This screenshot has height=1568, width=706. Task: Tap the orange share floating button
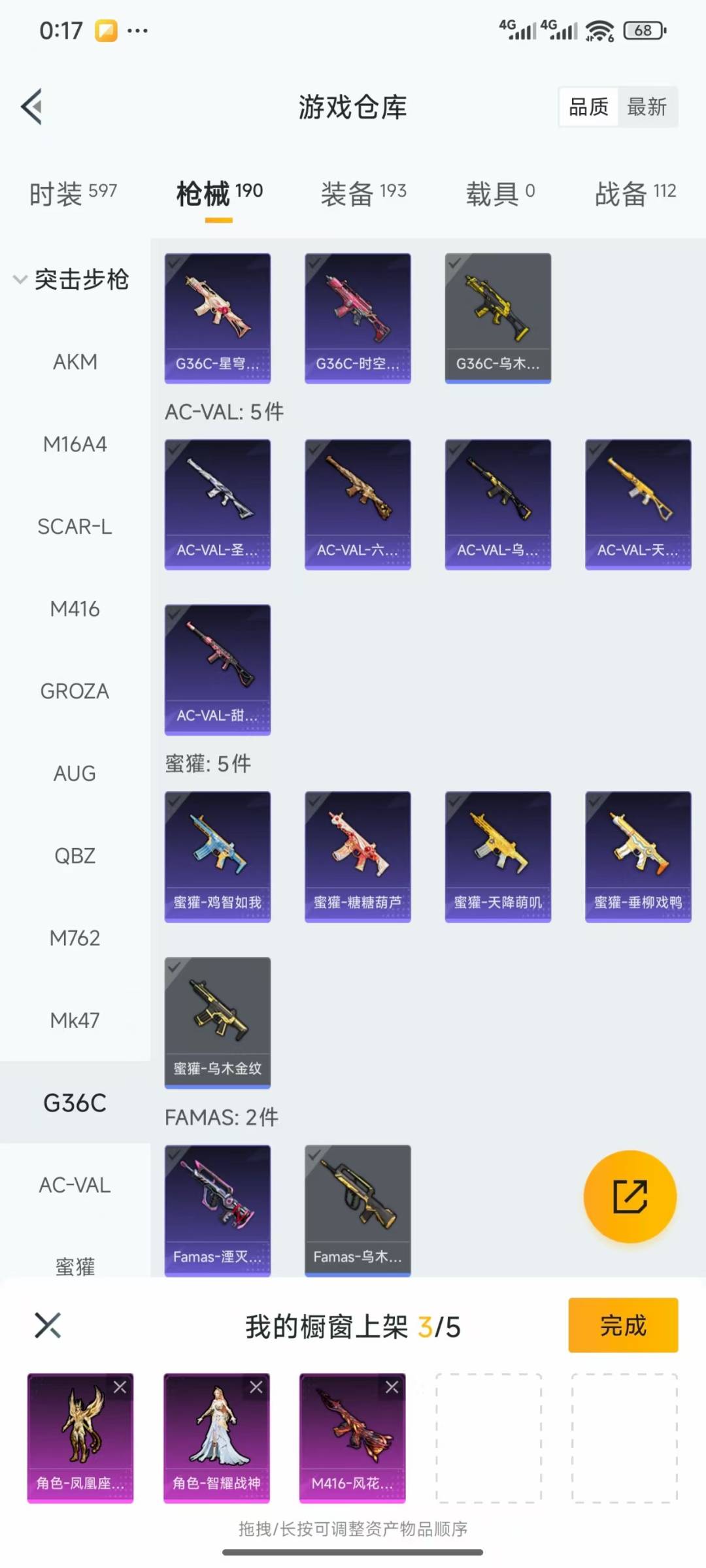(630, 1196)
